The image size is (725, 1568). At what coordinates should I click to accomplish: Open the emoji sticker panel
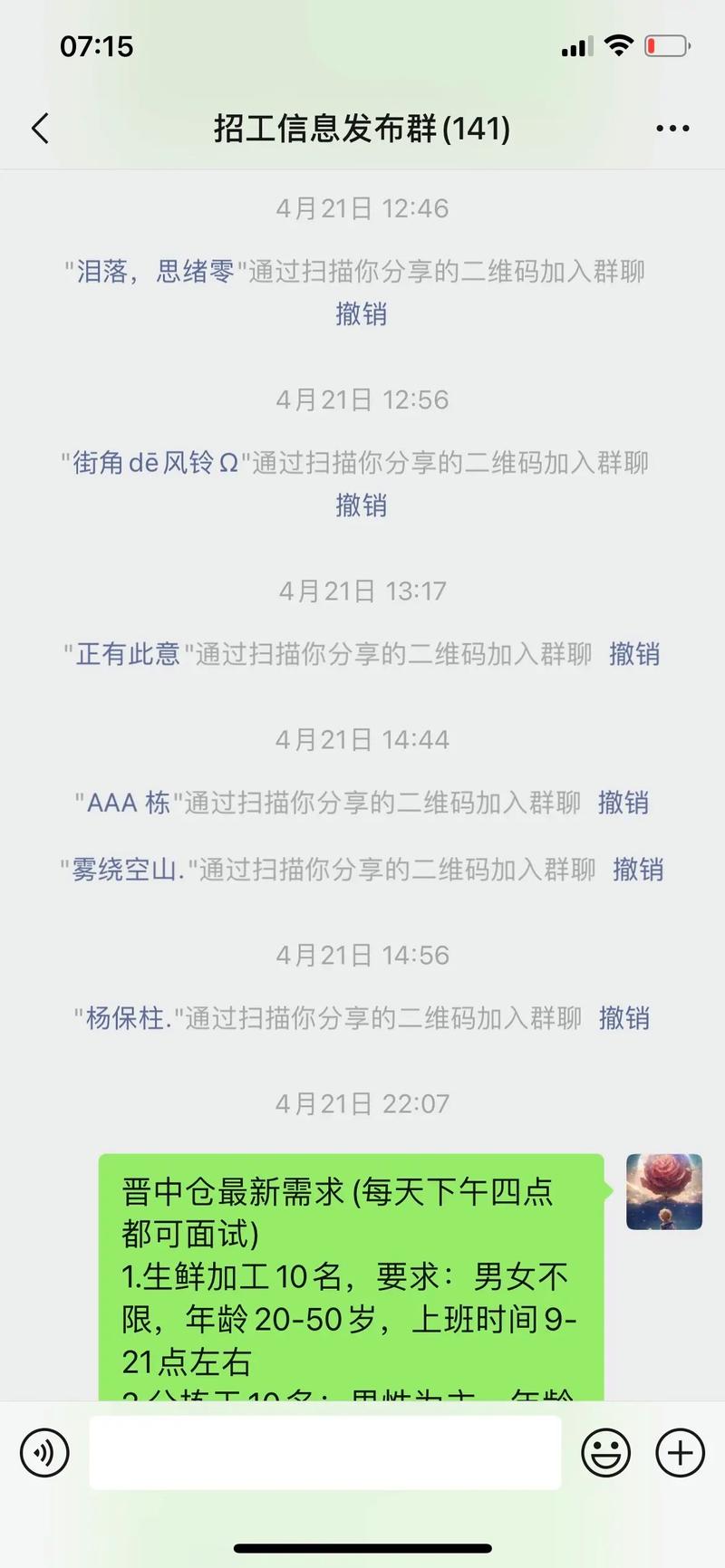click(x=605, y=1453)
